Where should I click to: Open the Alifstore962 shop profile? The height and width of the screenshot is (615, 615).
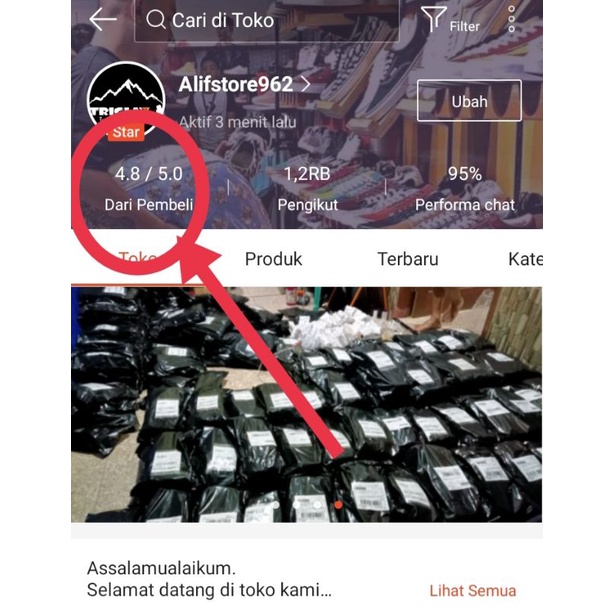click(x=244, y=84)
